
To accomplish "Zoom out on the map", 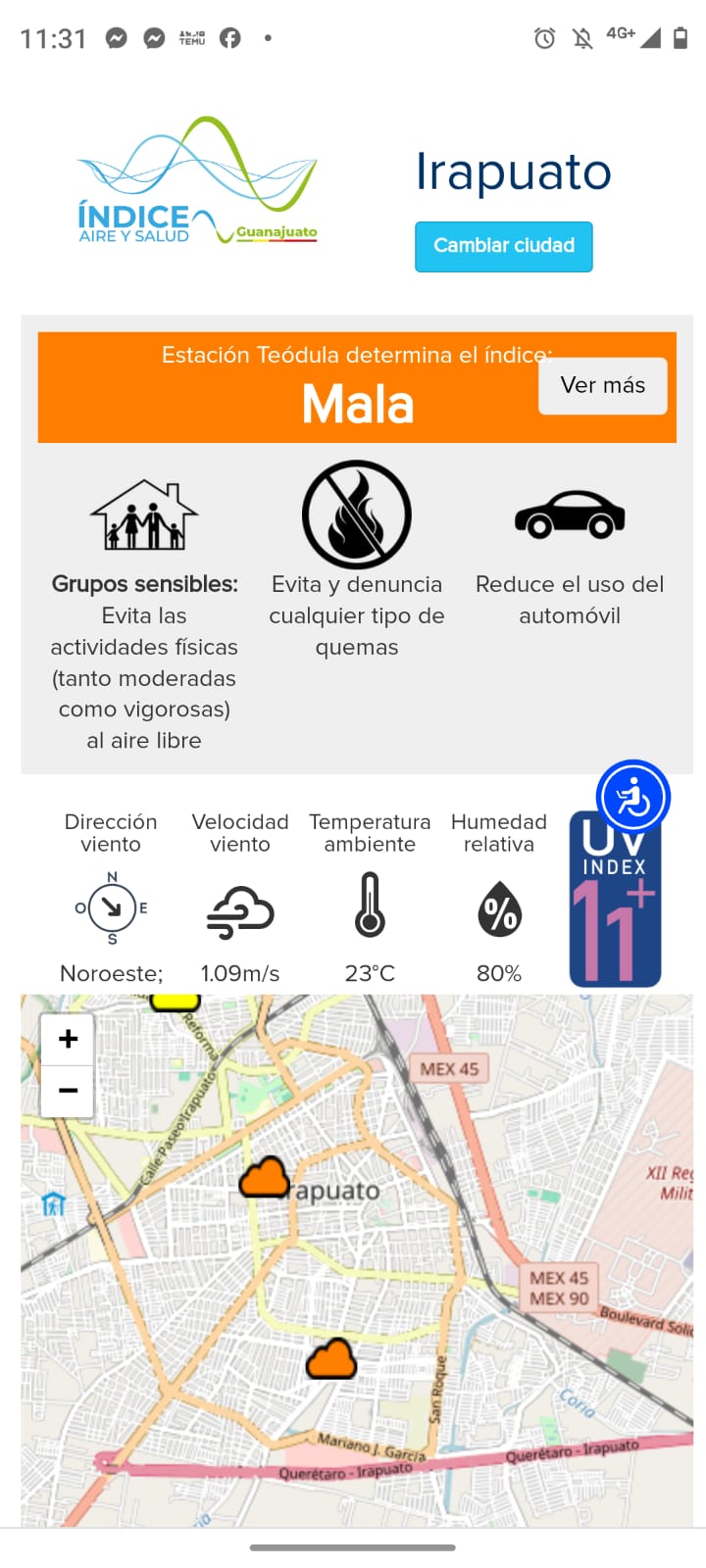I will (x=68, y=1091).
